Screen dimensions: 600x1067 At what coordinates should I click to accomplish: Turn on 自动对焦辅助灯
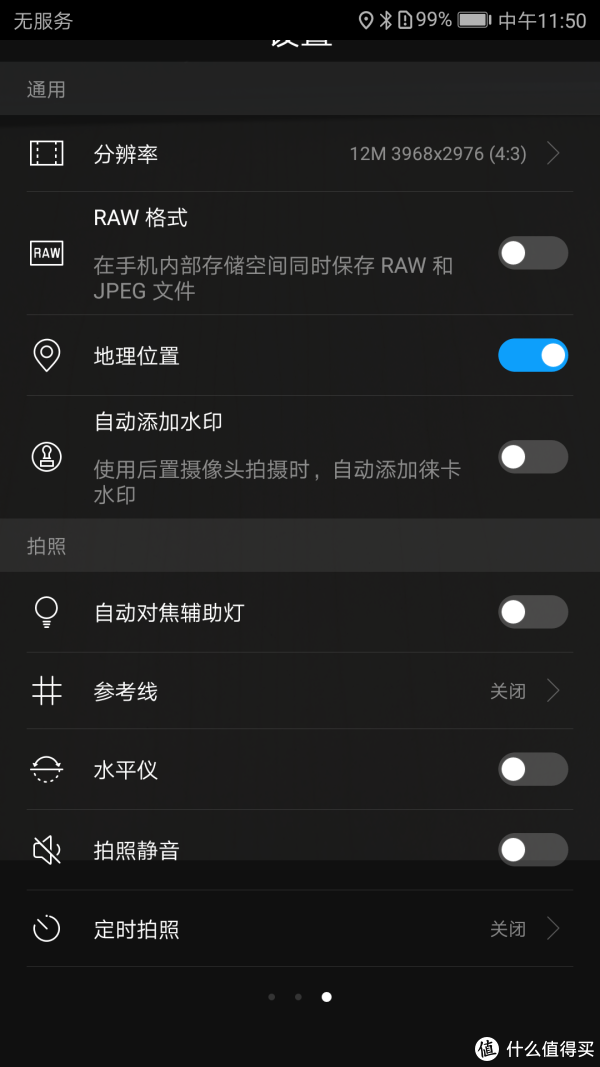pos(532,612)
